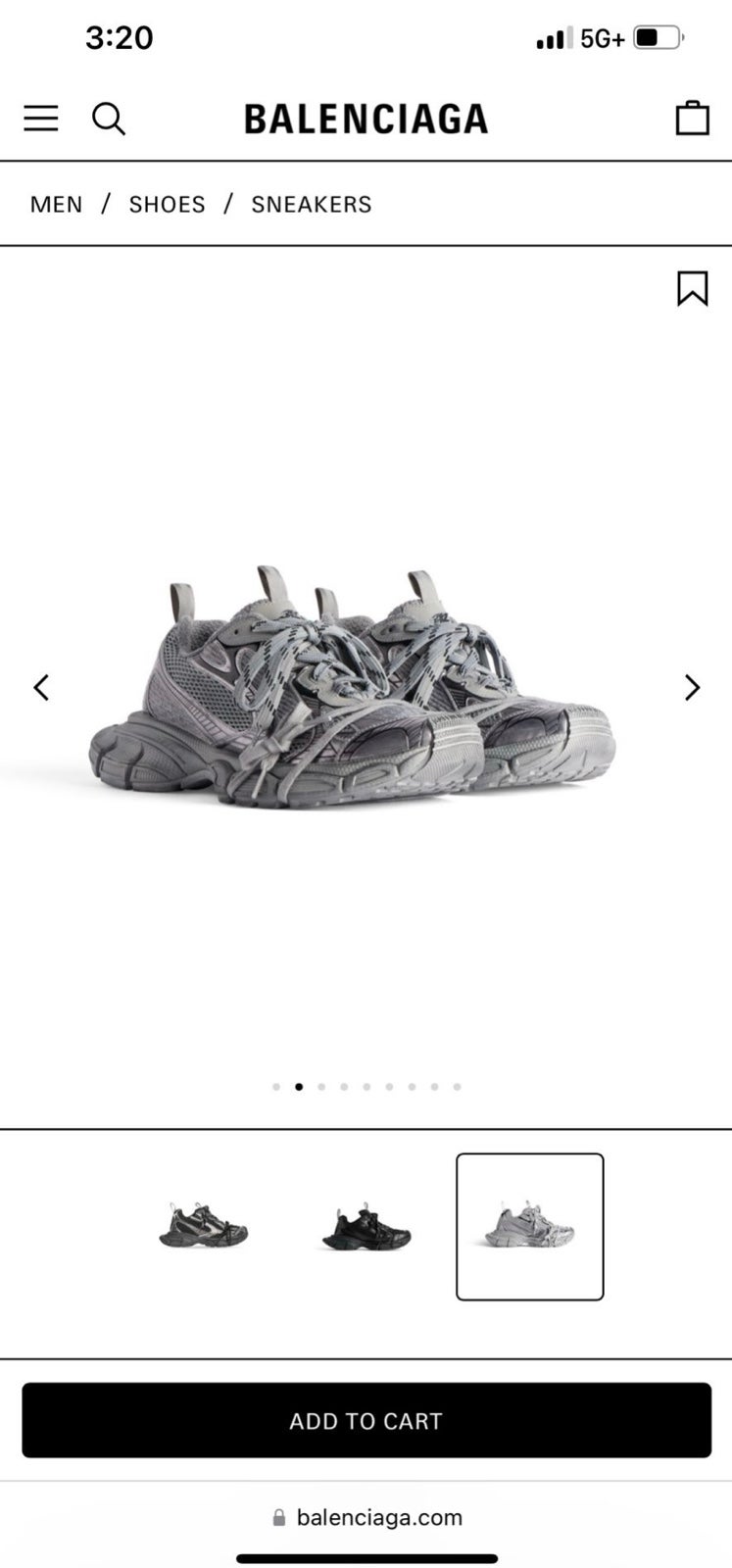Open the search icon

pyautogui.click(x=109, y=119)
